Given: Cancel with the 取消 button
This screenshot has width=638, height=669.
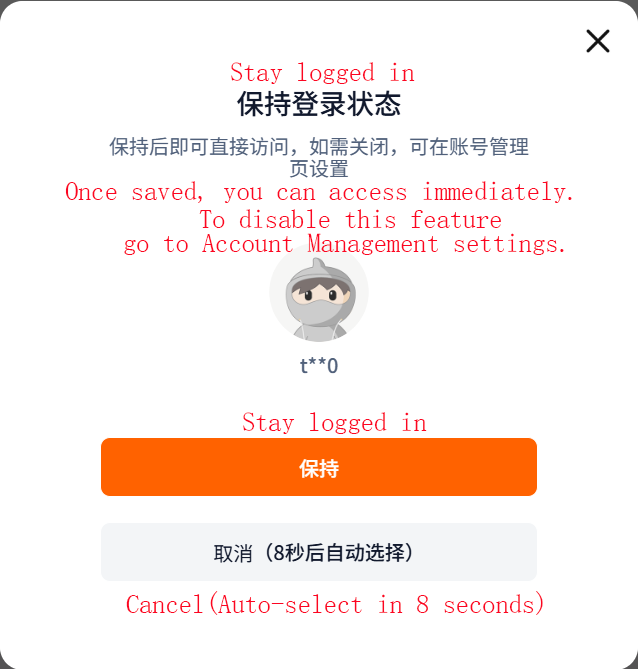Looking at the screenshot, I should tap(318, 552).
